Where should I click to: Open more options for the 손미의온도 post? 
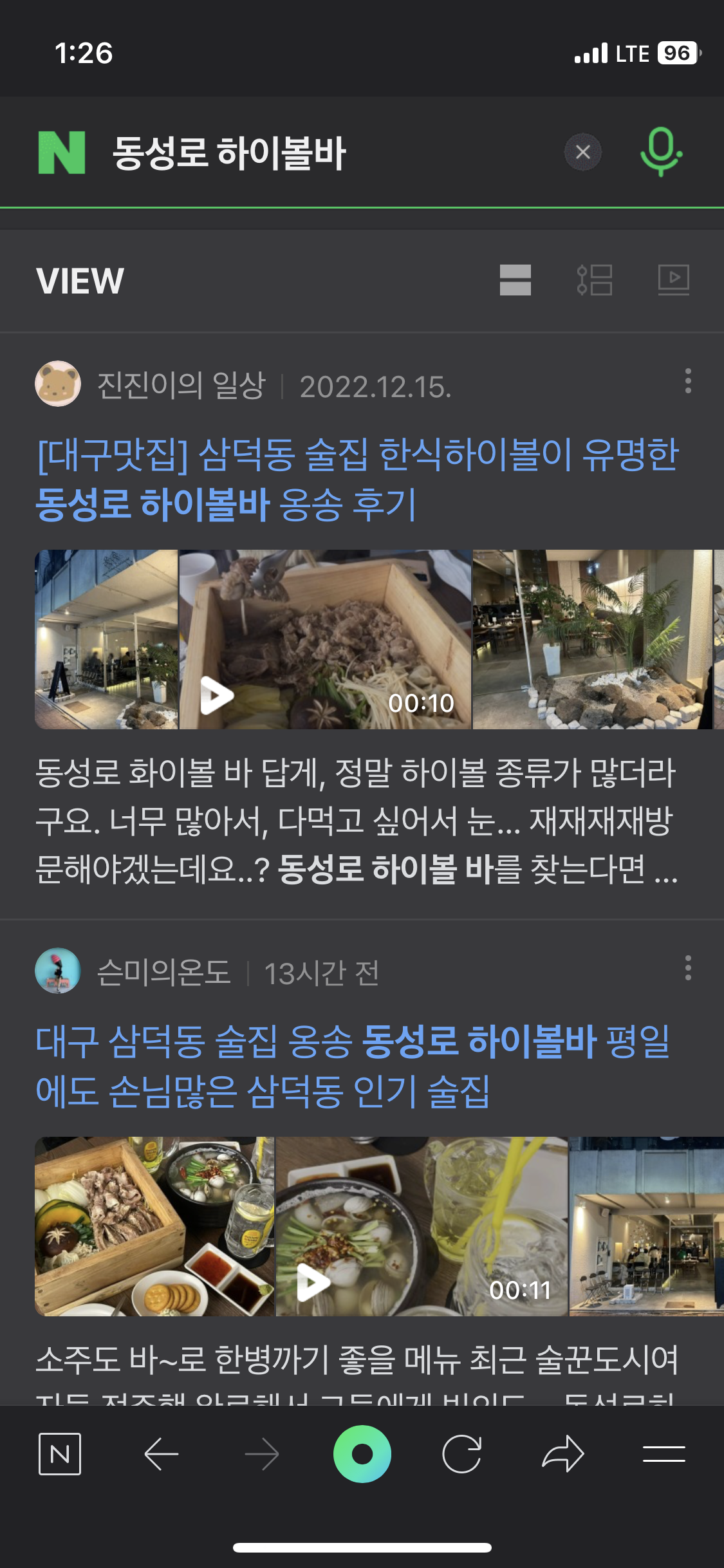(688, 968)
